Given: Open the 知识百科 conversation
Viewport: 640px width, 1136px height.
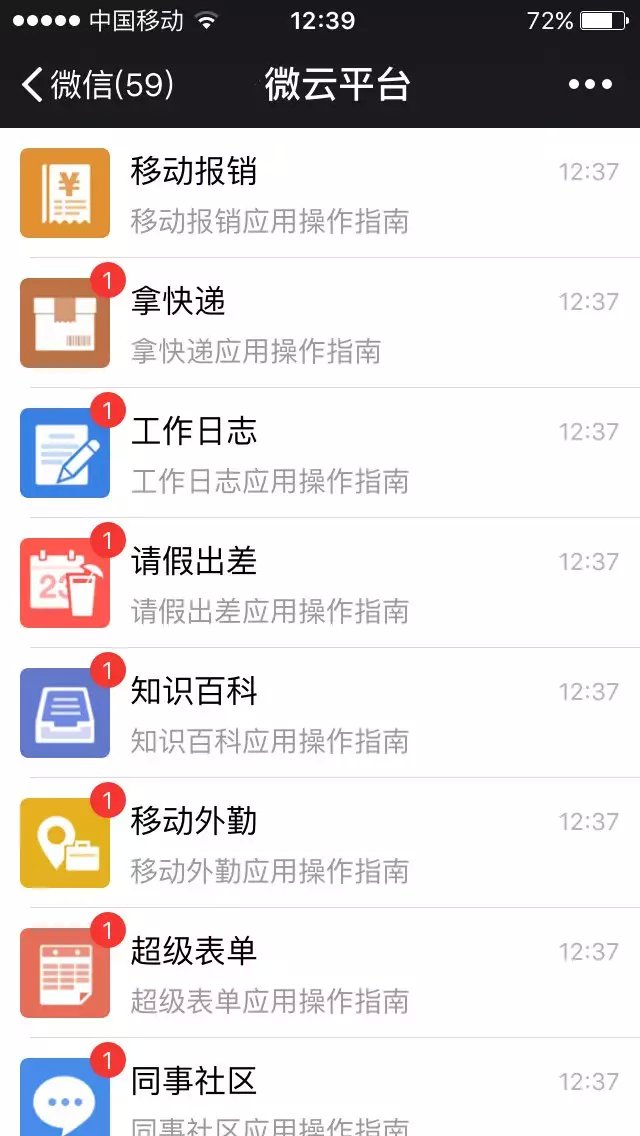Looking at the screenshot, I should point(320,713).
